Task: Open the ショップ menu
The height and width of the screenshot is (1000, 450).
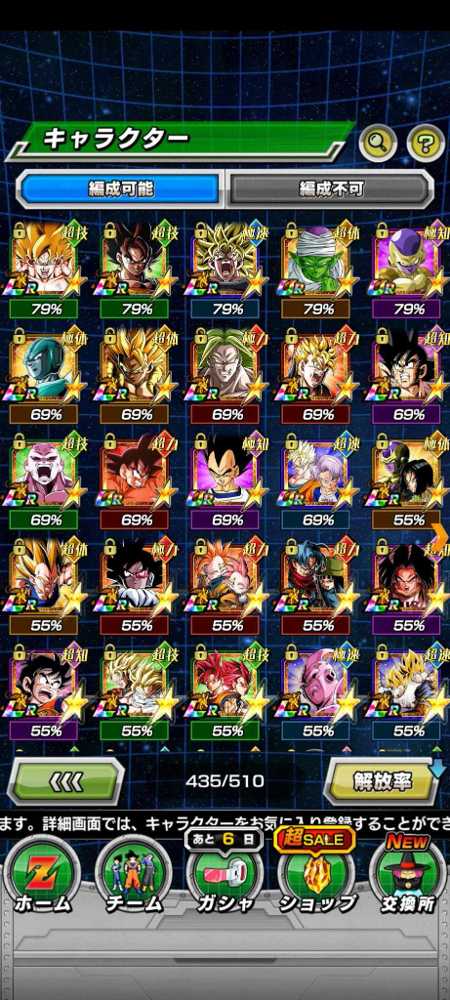Action: click(x=317, y=874)
